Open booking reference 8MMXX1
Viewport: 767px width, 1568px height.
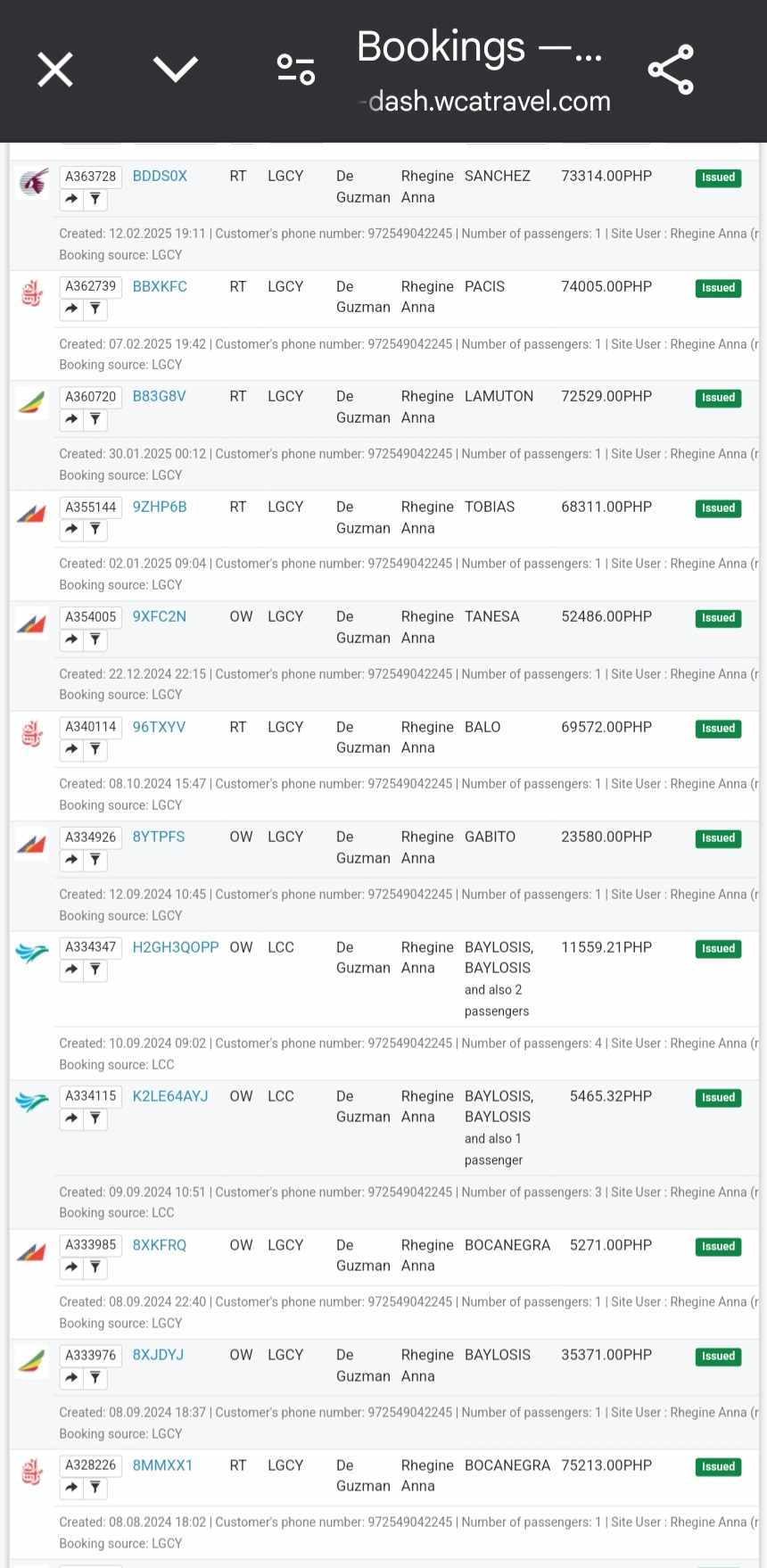(x=162, y=1465)
